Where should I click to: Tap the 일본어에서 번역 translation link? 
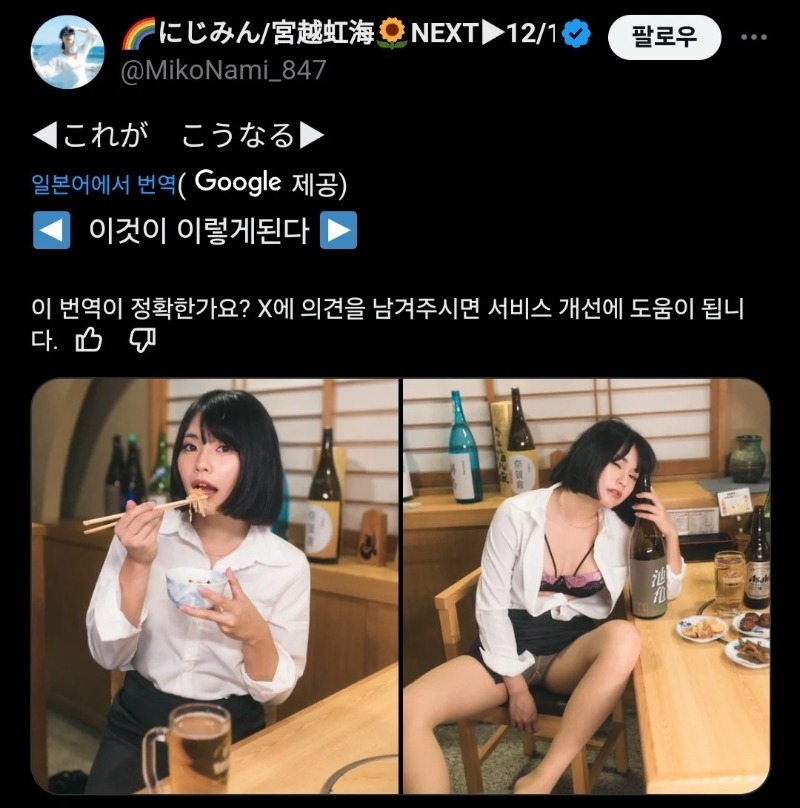click(x=104, y=183)
